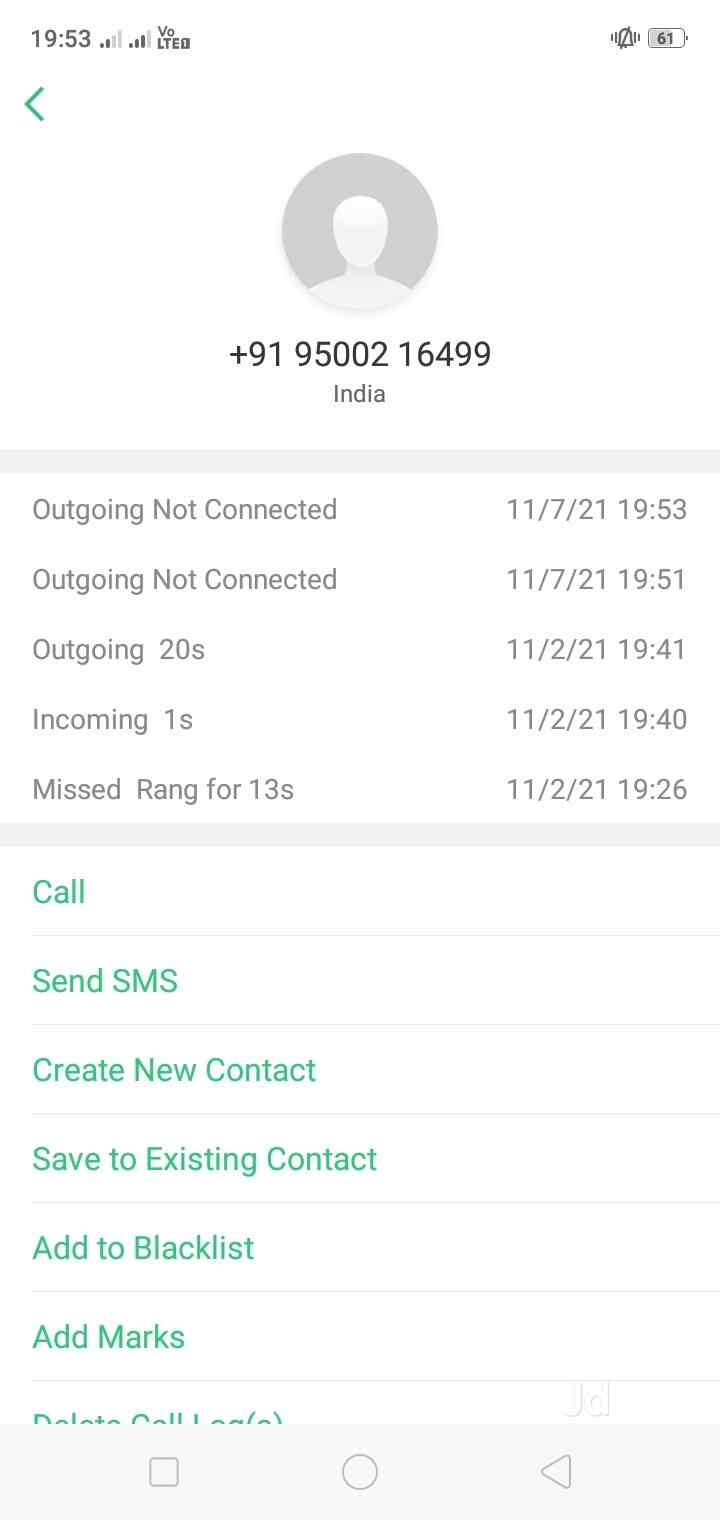The height and width of the screenshot is (1520, 720).
Task: Select the Incoming 1s call entry
Action: pyautogui.click(x=360, y=719)
